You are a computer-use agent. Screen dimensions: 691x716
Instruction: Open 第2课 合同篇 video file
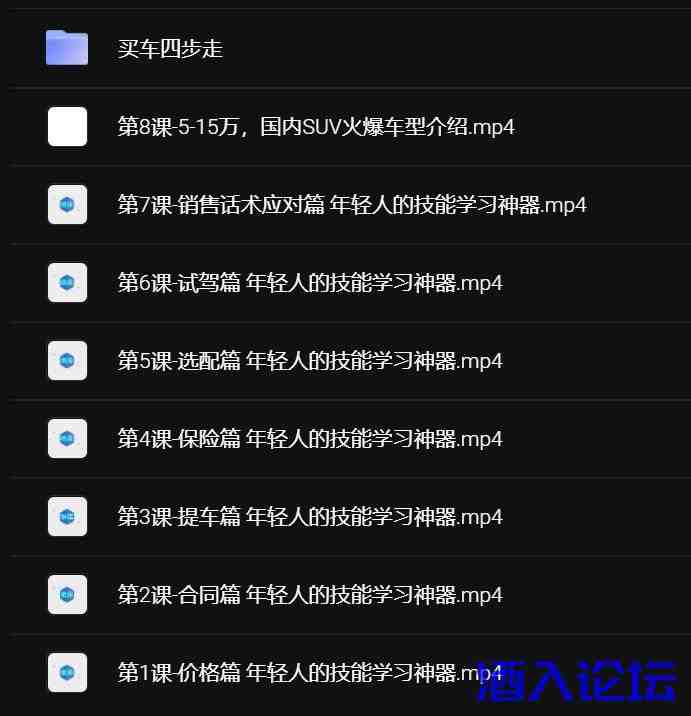(x=309, y=595)
